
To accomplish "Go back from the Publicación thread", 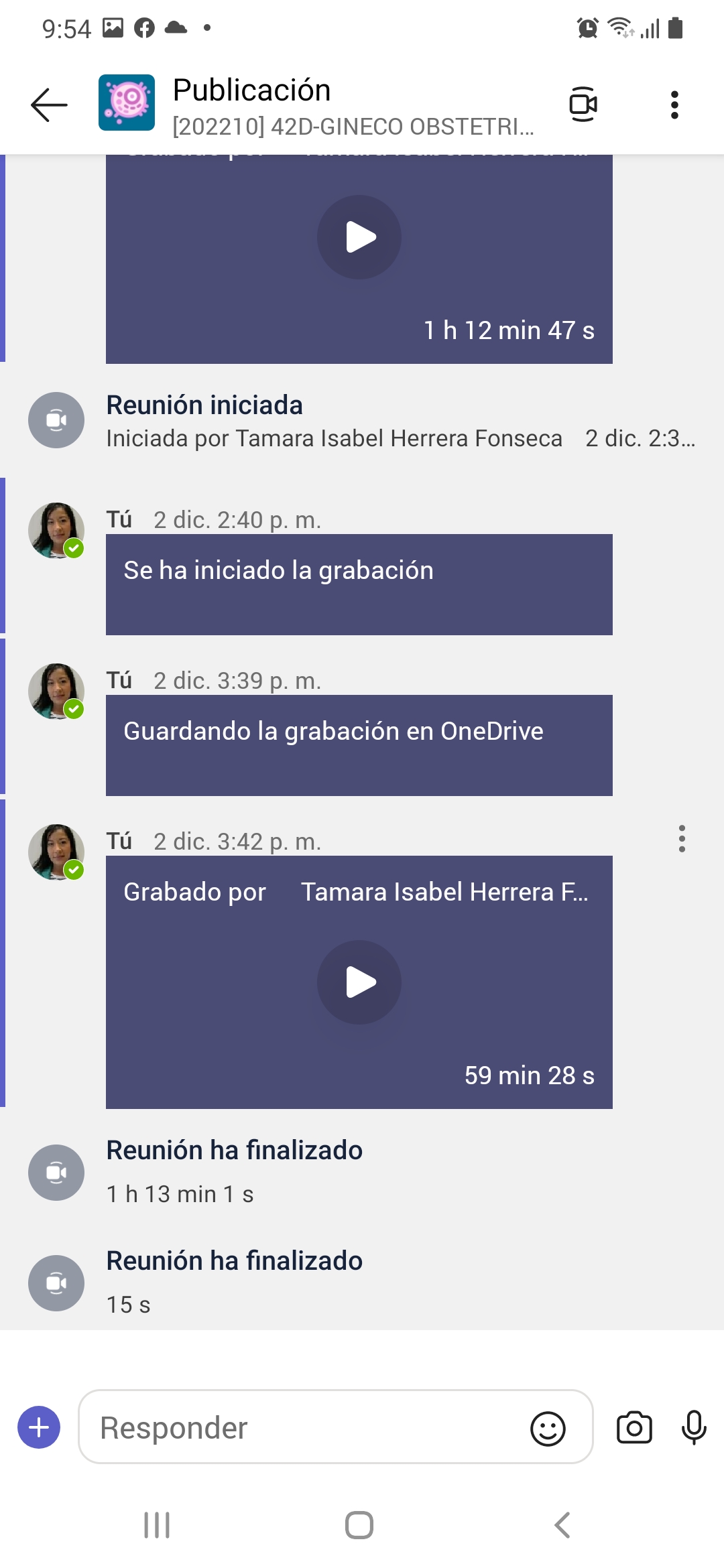I will pos(49,105).
